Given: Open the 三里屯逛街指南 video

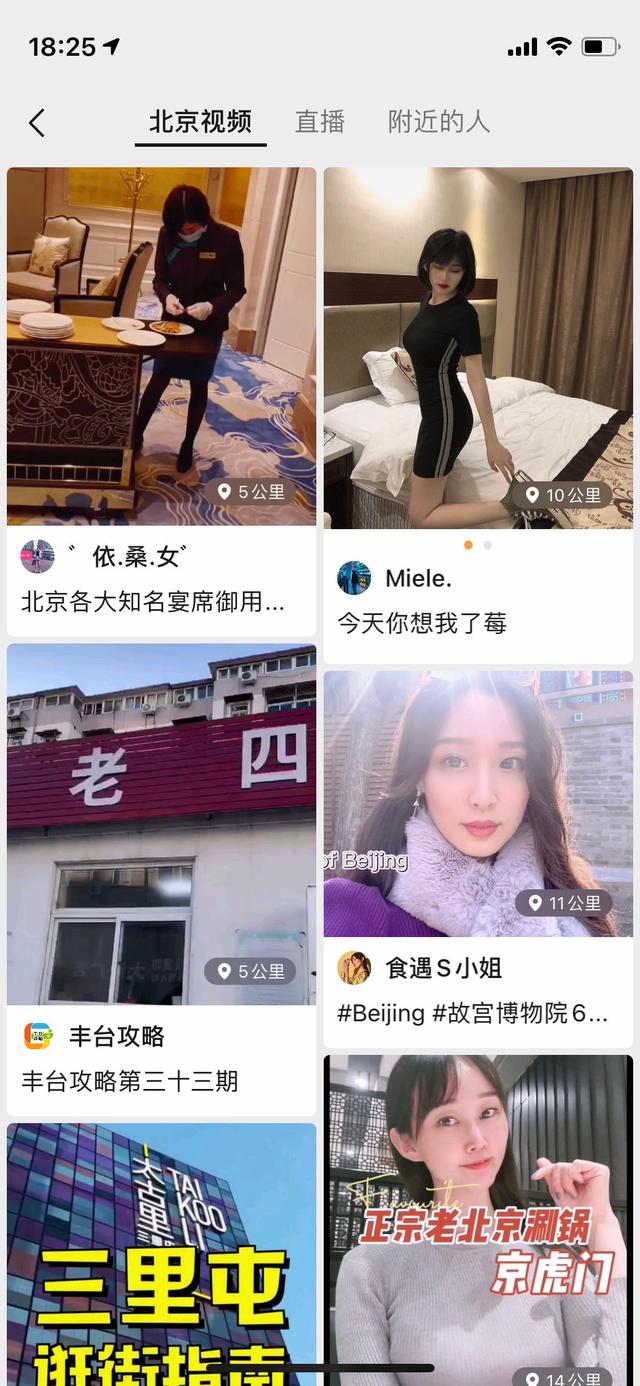Looking at the screenshot, I should click(161, 1250).
